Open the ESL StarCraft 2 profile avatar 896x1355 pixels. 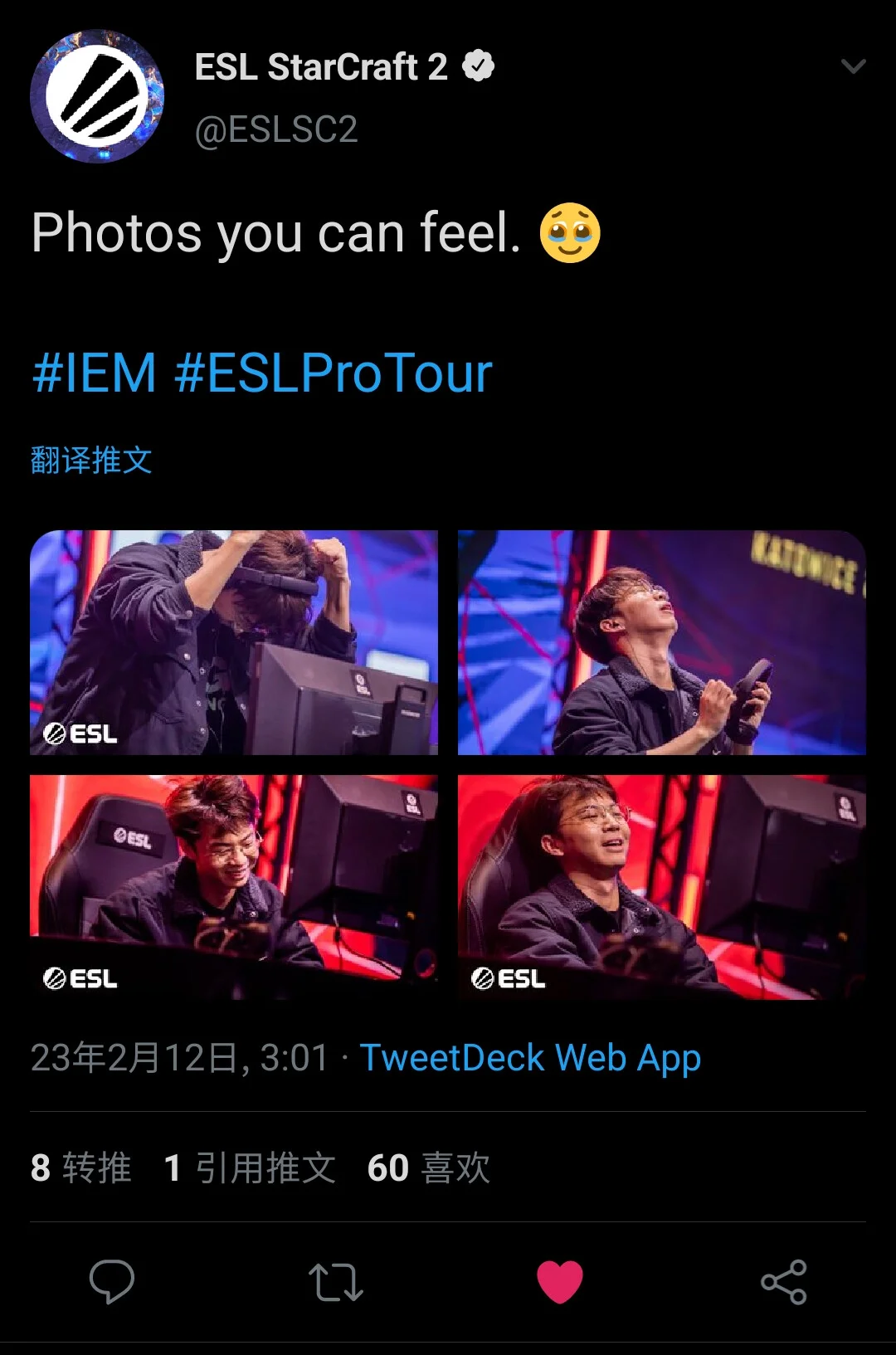(x=97, y=96)
